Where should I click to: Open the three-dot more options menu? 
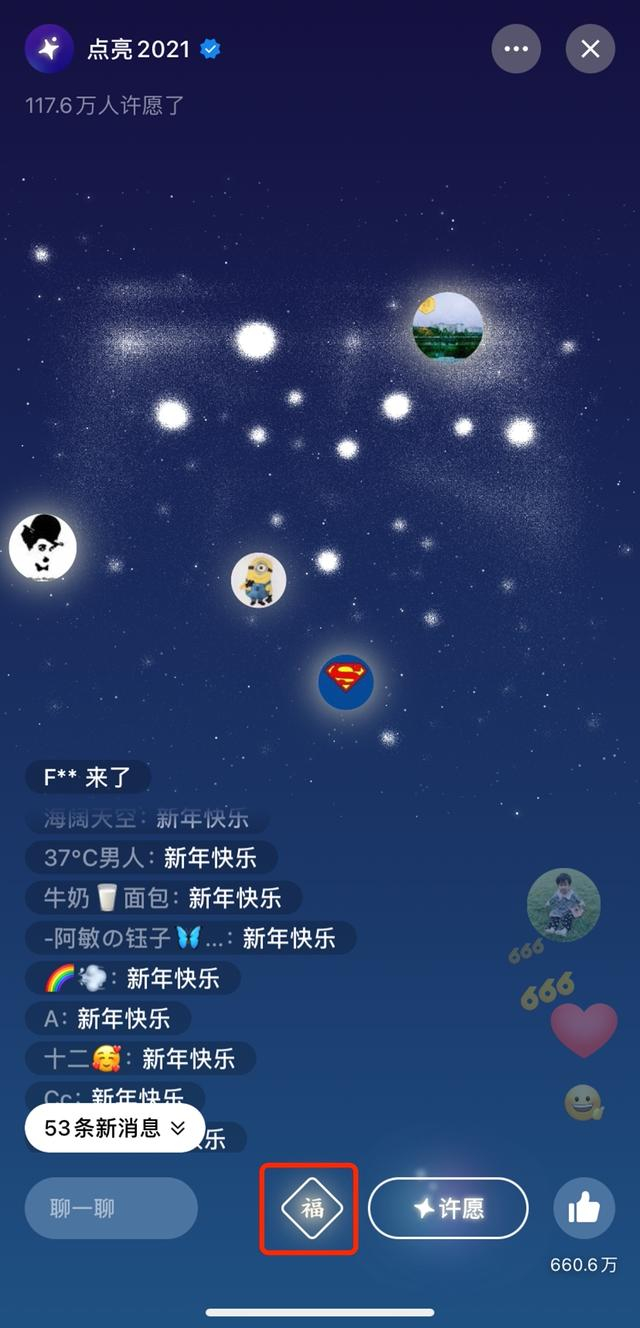[516, 49]
